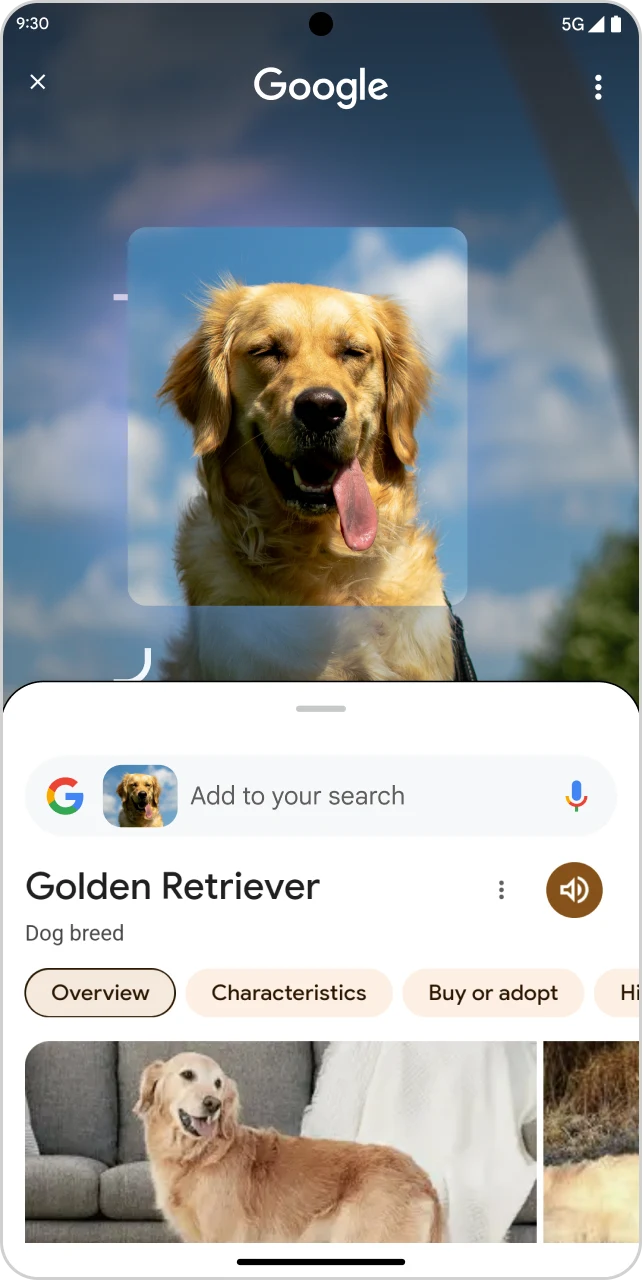Open the top overflow menu

[598, 88]
